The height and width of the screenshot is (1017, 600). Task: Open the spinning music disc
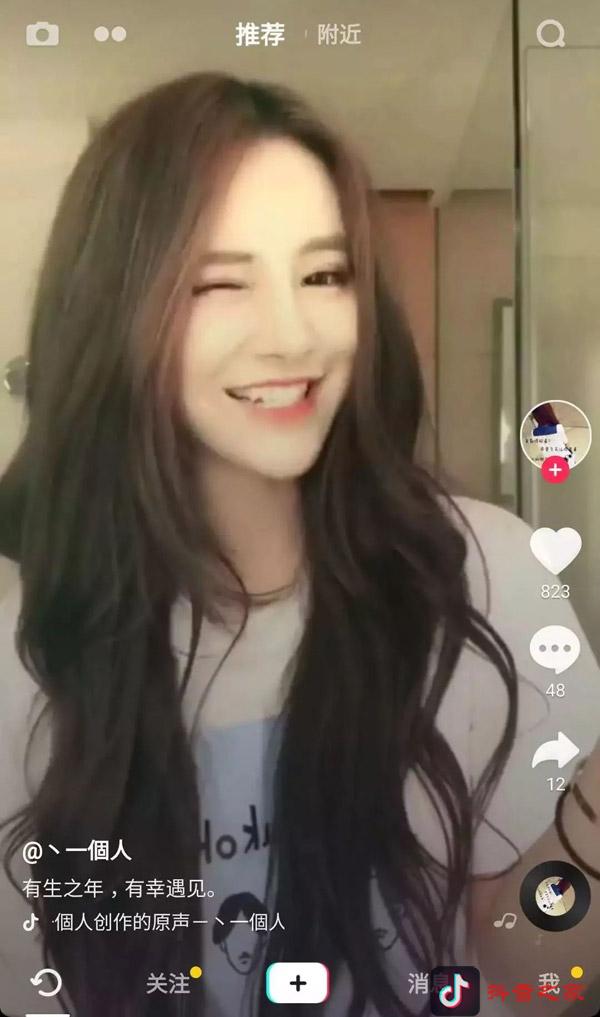click(555, 895)
